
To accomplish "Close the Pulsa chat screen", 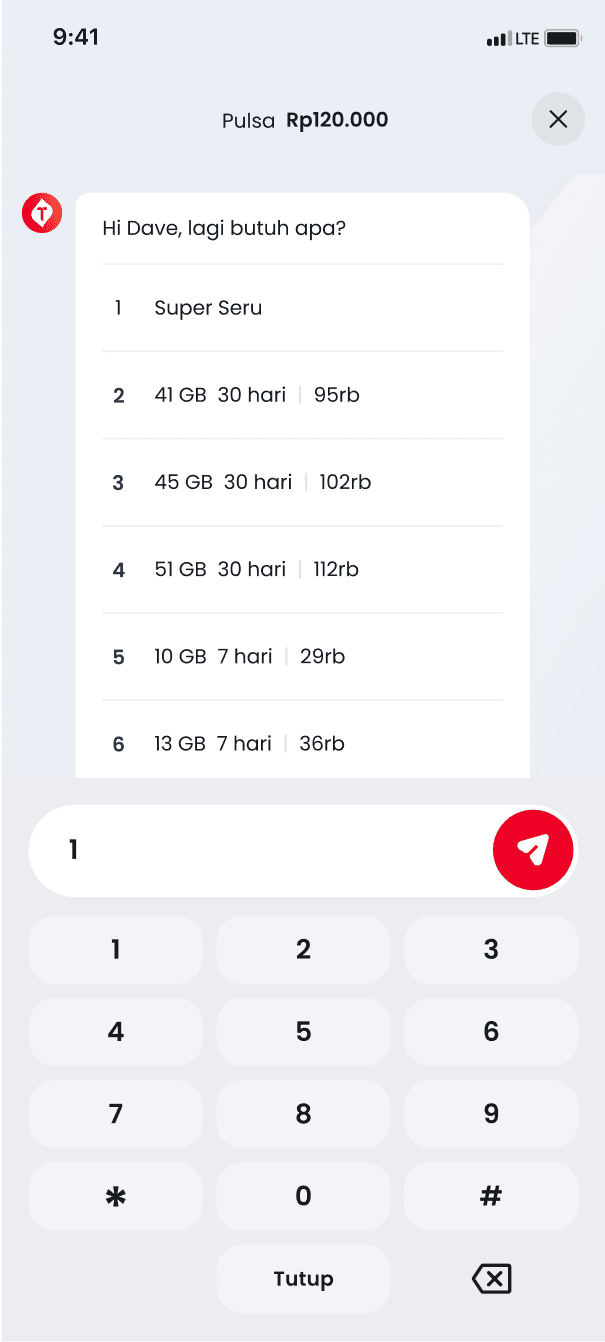I will pyautogui.click(x=558, y=120).
